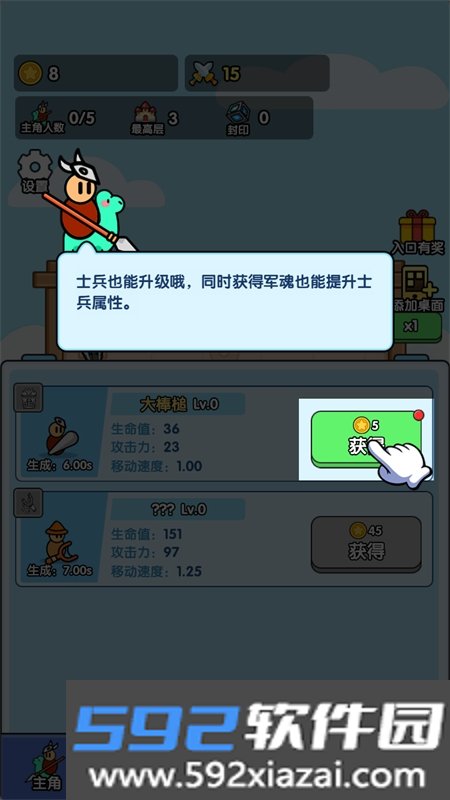Tap the green x1 multiplier button
Image resolution: width=450 pixels, height=800 pixels.
pos(417,327)
